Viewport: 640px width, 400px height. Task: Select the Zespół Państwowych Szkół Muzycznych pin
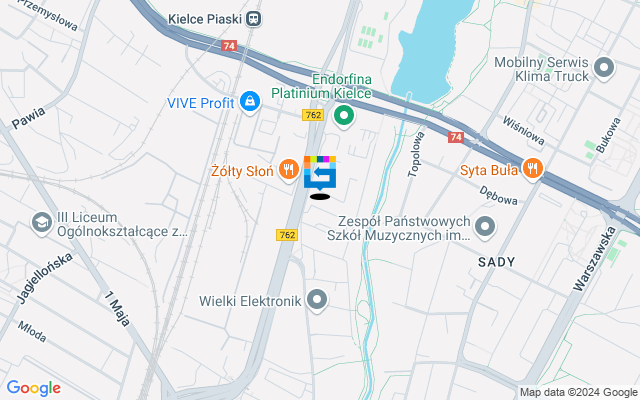pos(485,227)
